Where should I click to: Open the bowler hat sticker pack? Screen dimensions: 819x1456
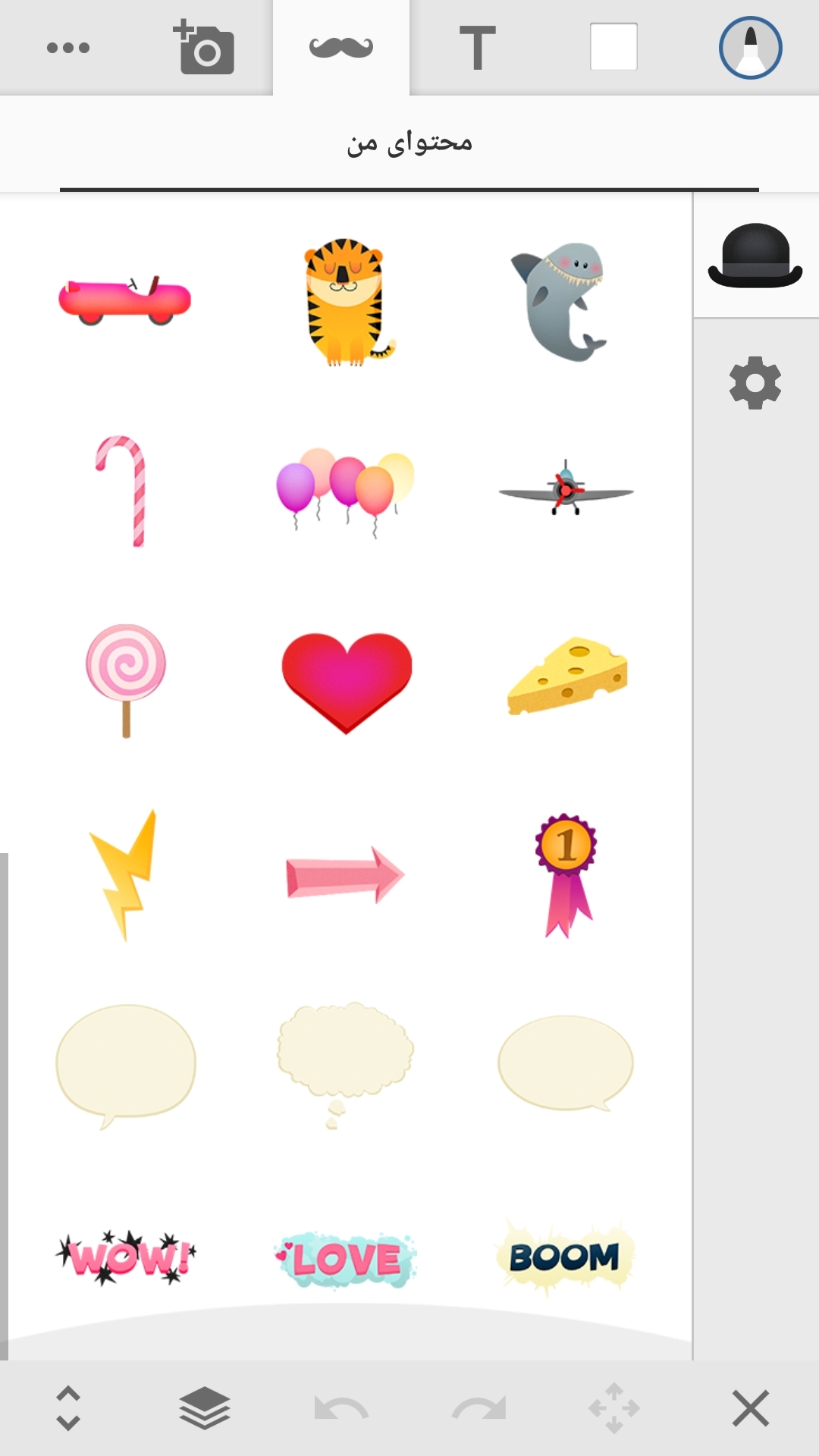(x=755, y=256)
